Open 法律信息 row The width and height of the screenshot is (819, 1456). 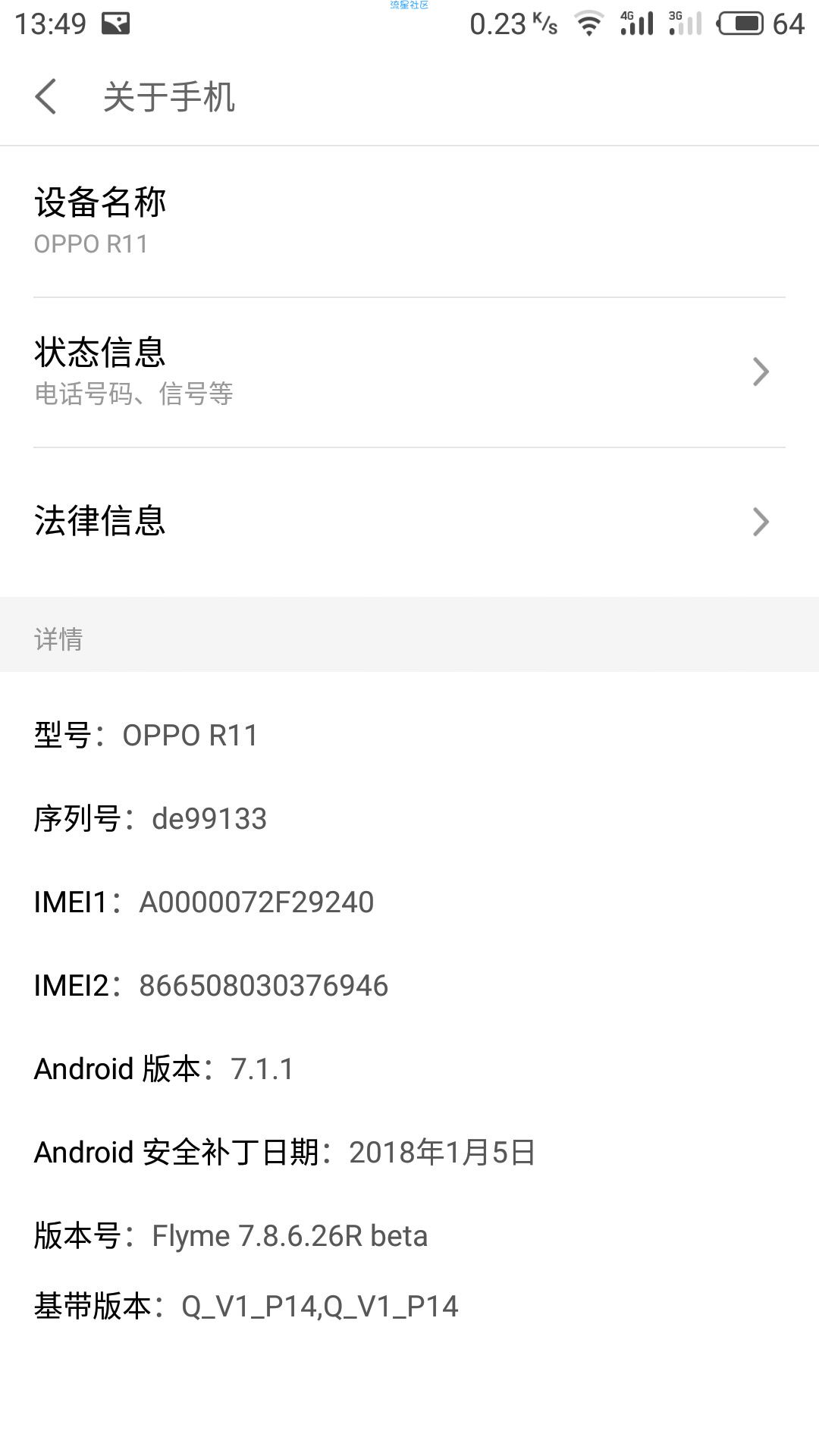(409, 522)
